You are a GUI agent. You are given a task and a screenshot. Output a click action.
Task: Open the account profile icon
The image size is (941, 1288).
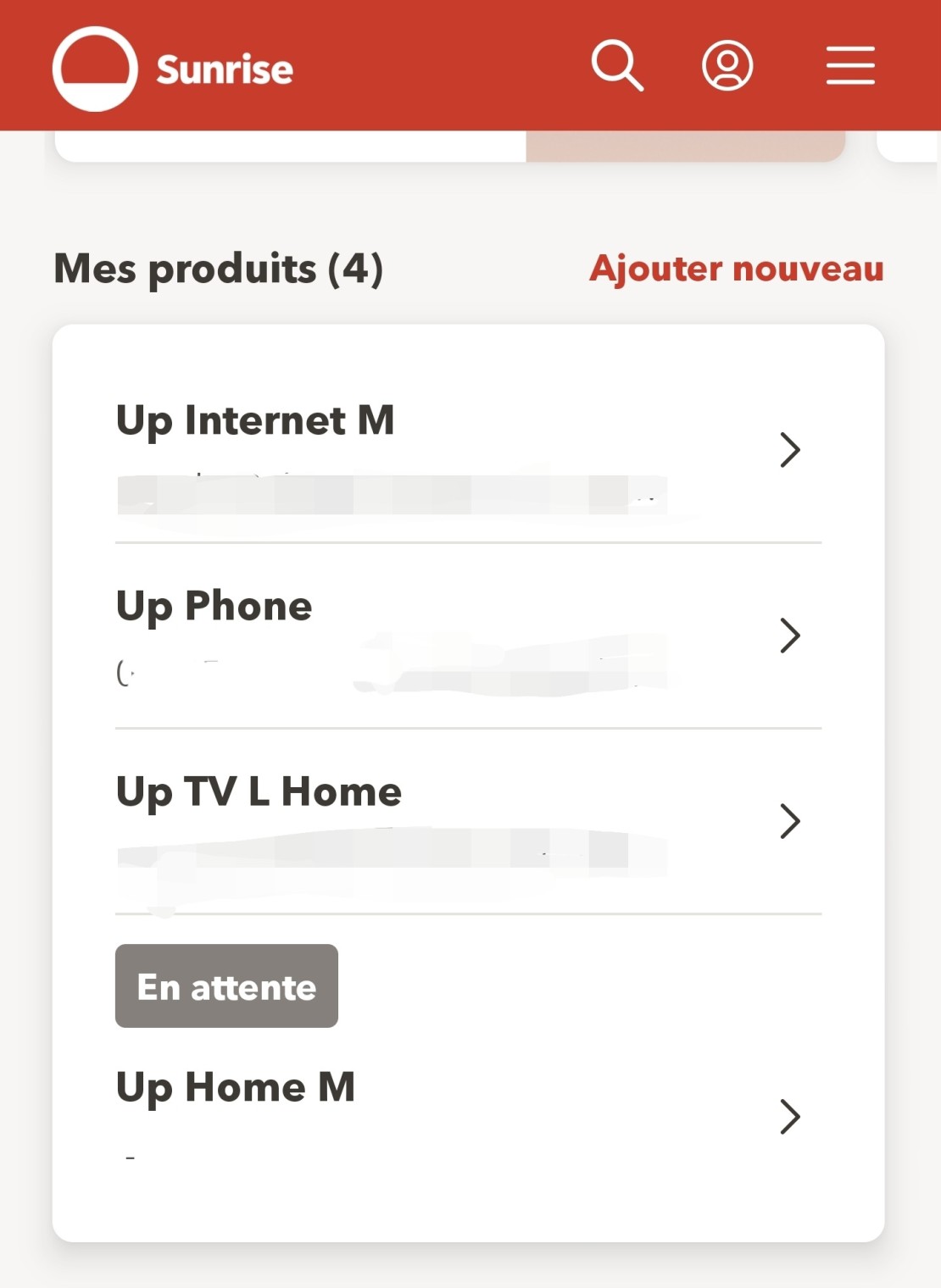727,65
